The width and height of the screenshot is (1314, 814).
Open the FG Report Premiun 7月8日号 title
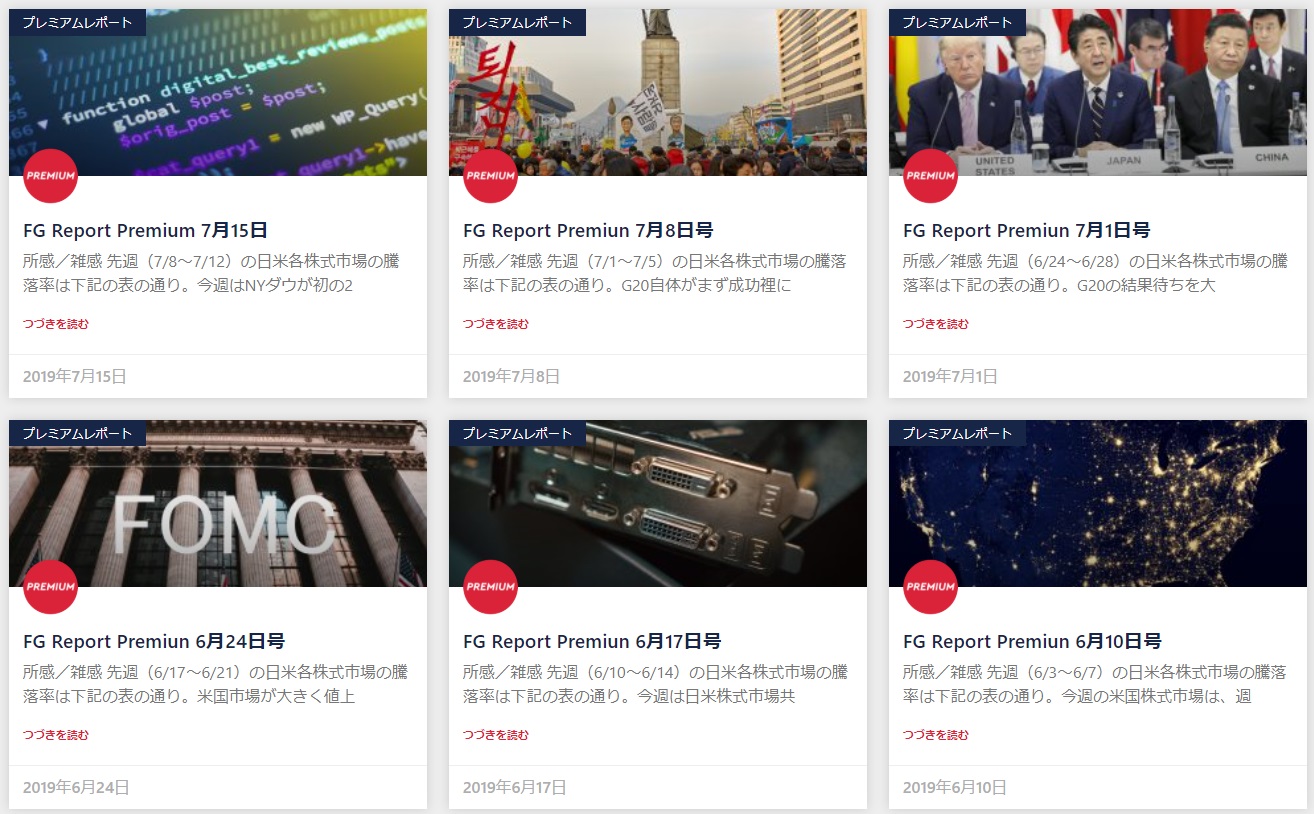coord(588,230)
